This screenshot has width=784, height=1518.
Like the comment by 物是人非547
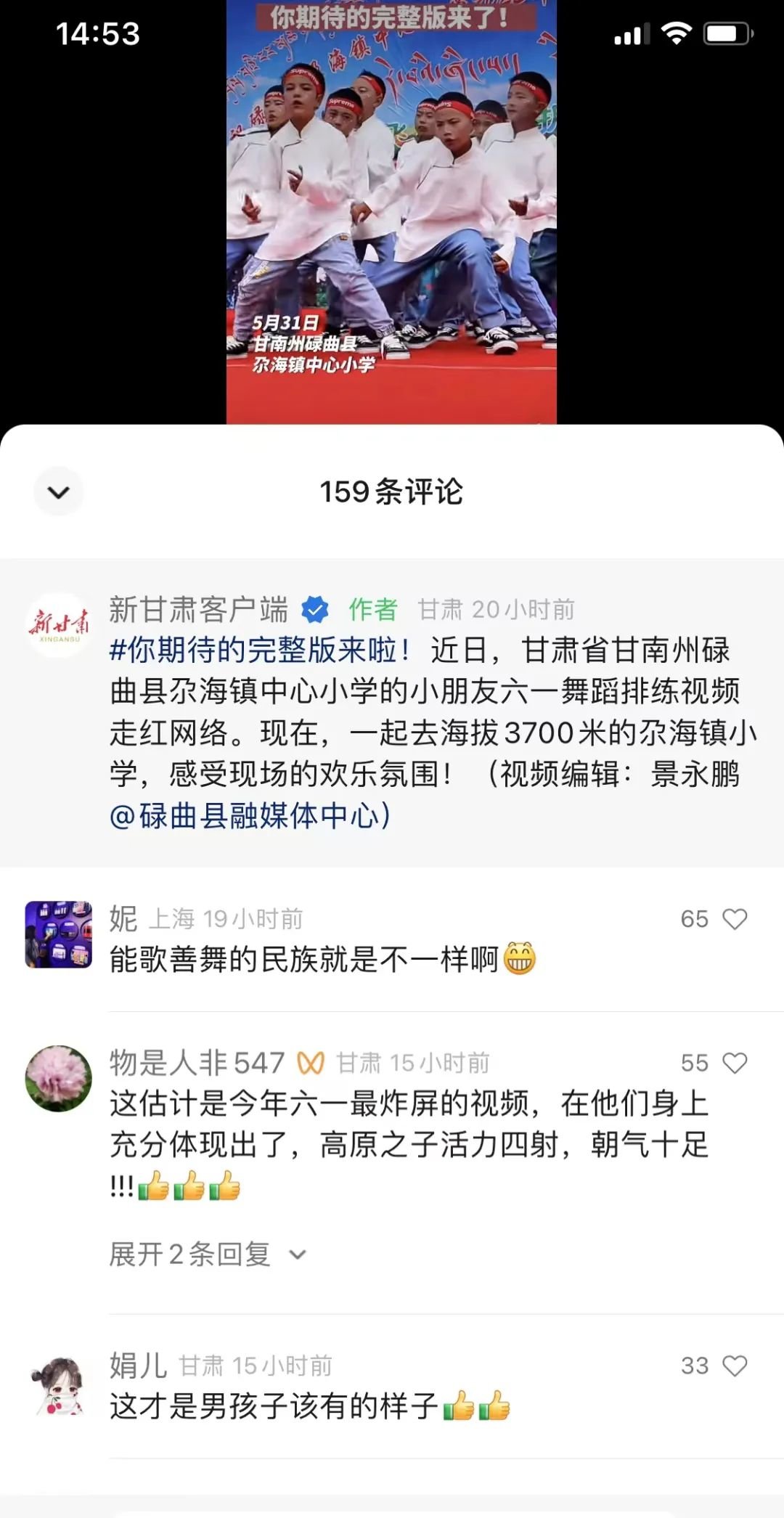735,1063
